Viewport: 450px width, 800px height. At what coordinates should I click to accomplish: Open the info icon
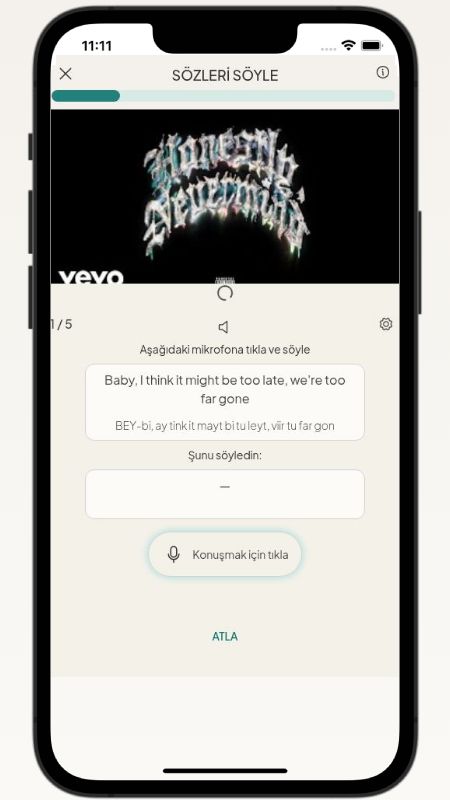pyautogui.click(x=383, y=72)
